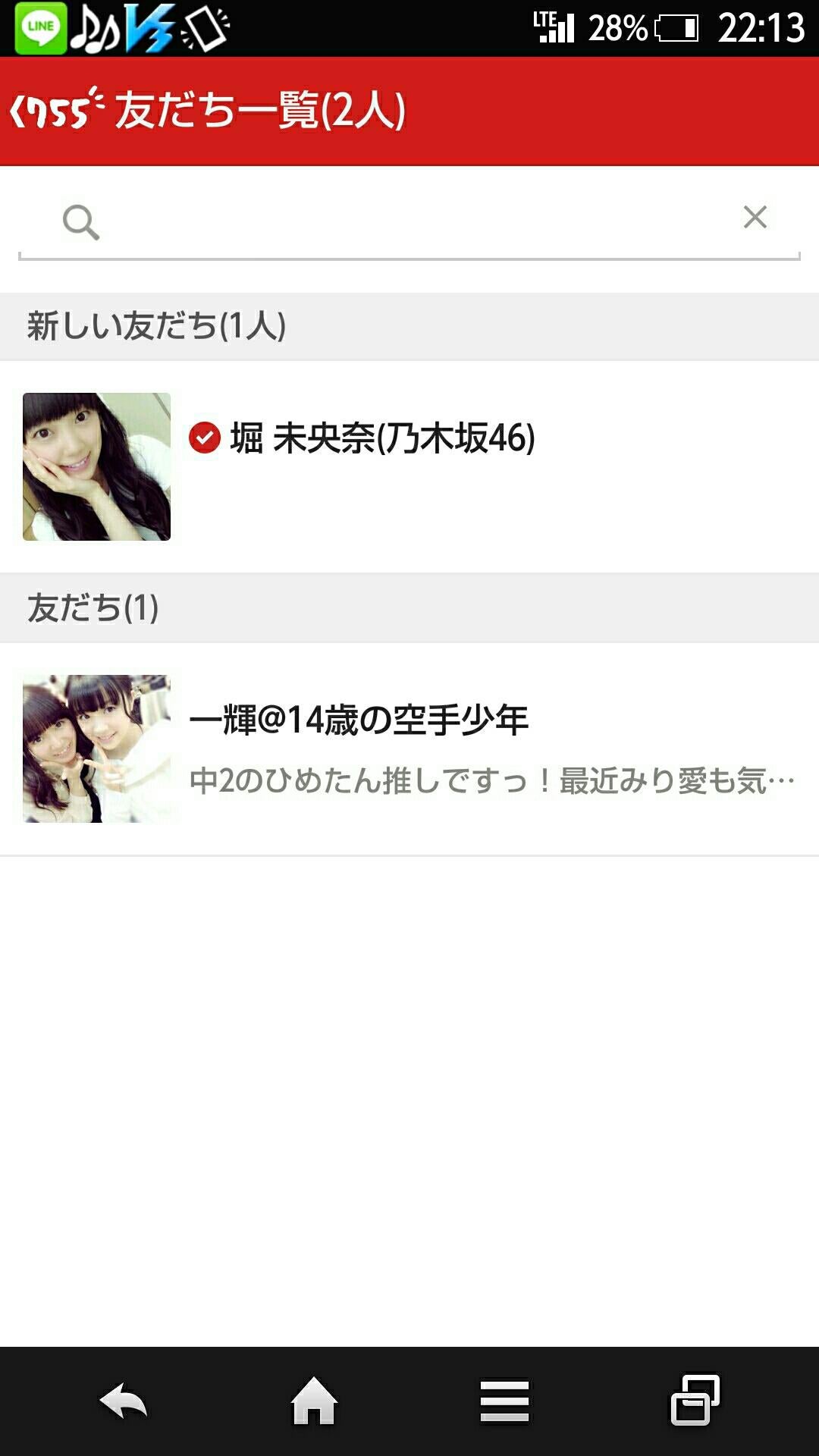
Task: Open recent apps from navigation bar
Action: click(695, 1401)
